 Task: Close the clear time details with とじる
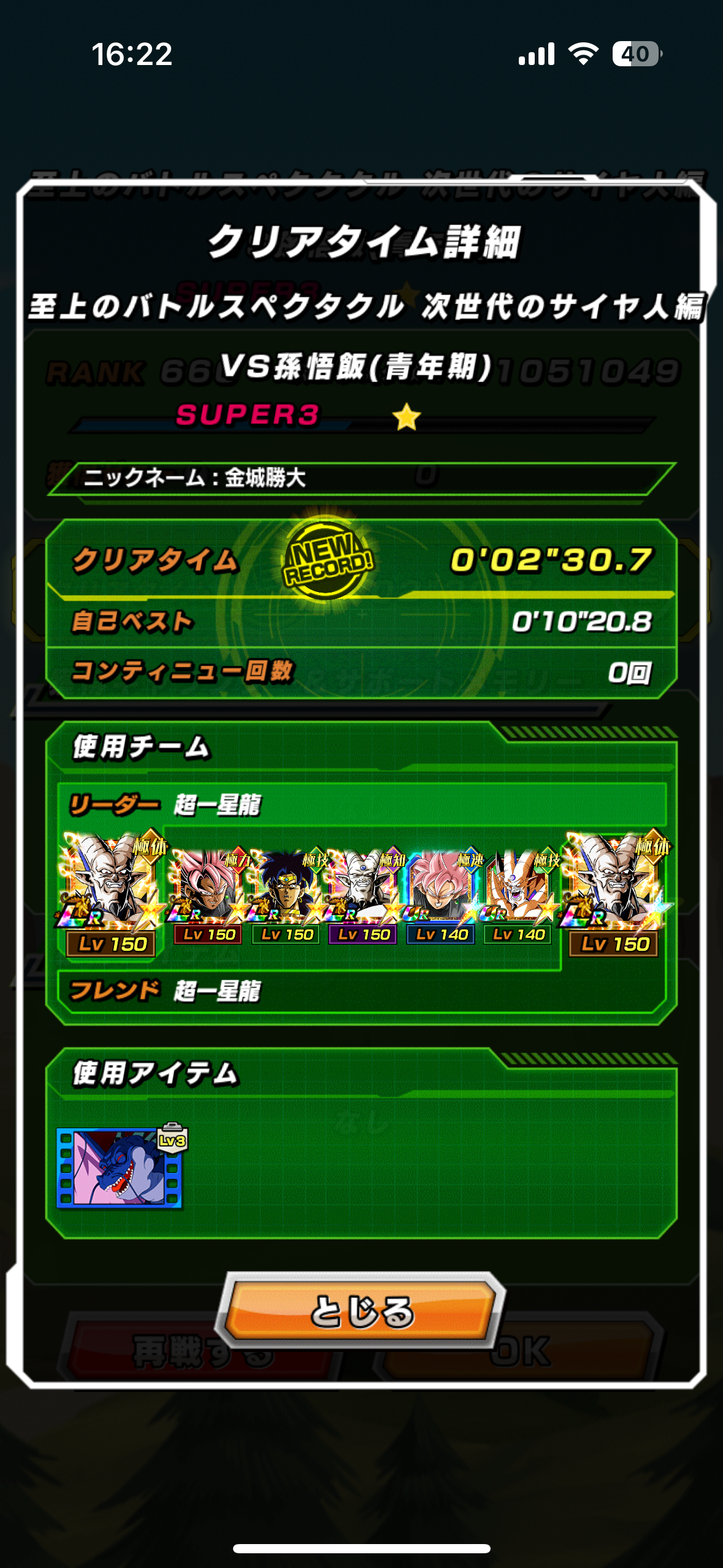pyautogui.click(x=361, y=1311)
